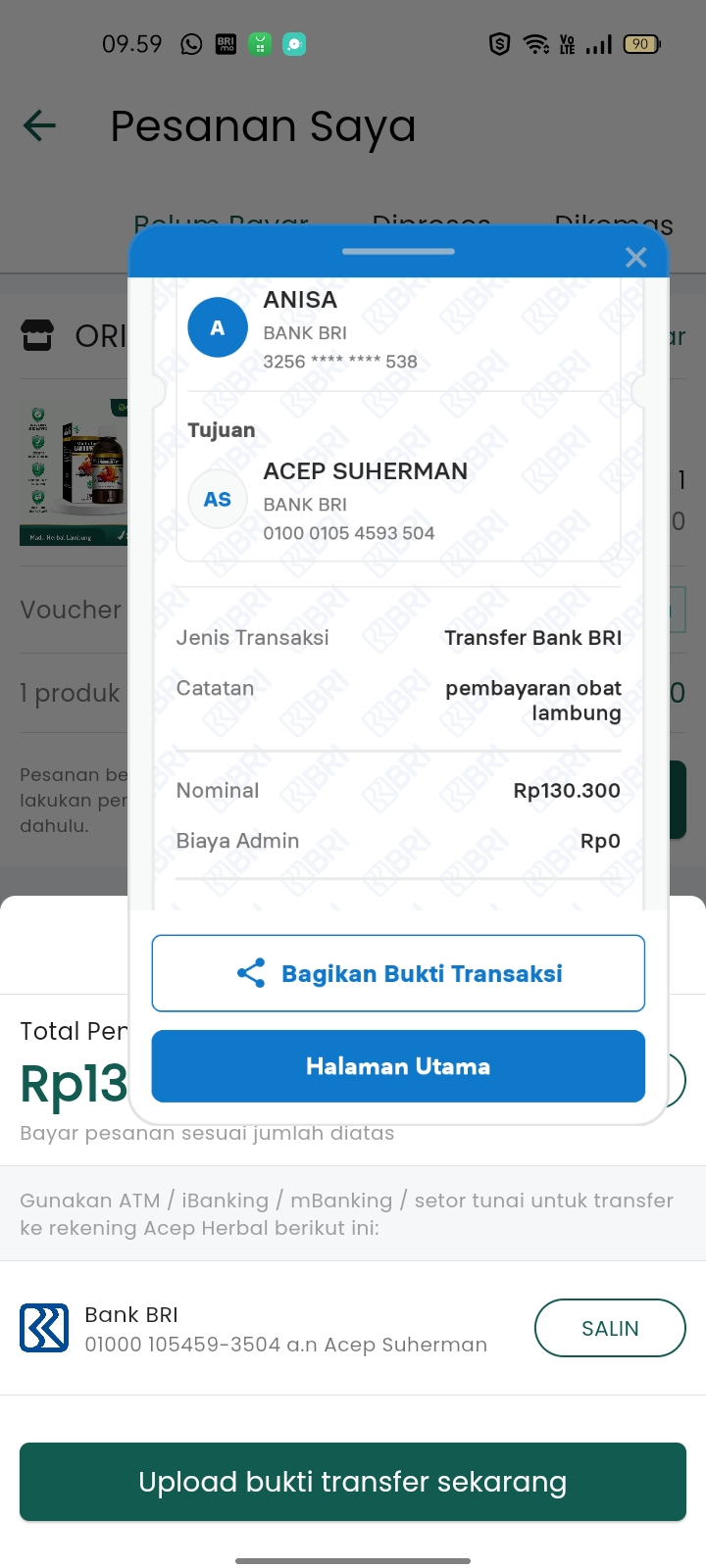This screenshot has height=1568, width=706.
Task: Tap Upload bukti transfer sekarang
Action: point(353,1482)
